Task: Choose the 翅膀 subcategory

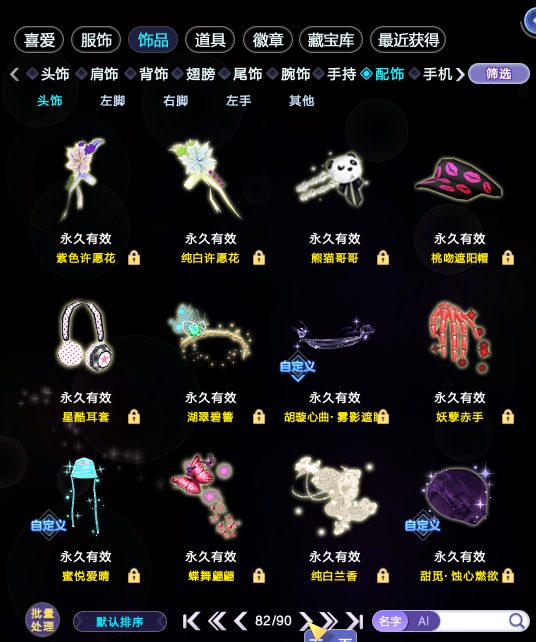Action: point(200,74)
